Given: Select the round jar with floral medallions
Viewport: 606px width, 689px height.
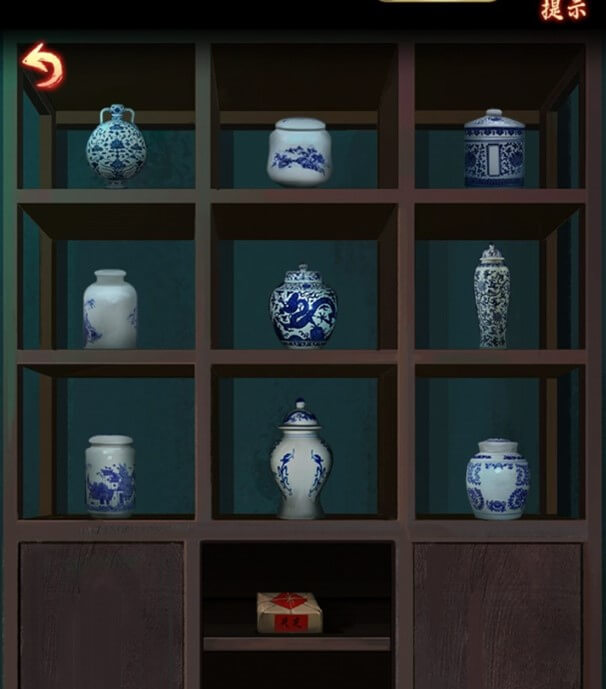Looking at the screenshot, I should coord(497,479).
